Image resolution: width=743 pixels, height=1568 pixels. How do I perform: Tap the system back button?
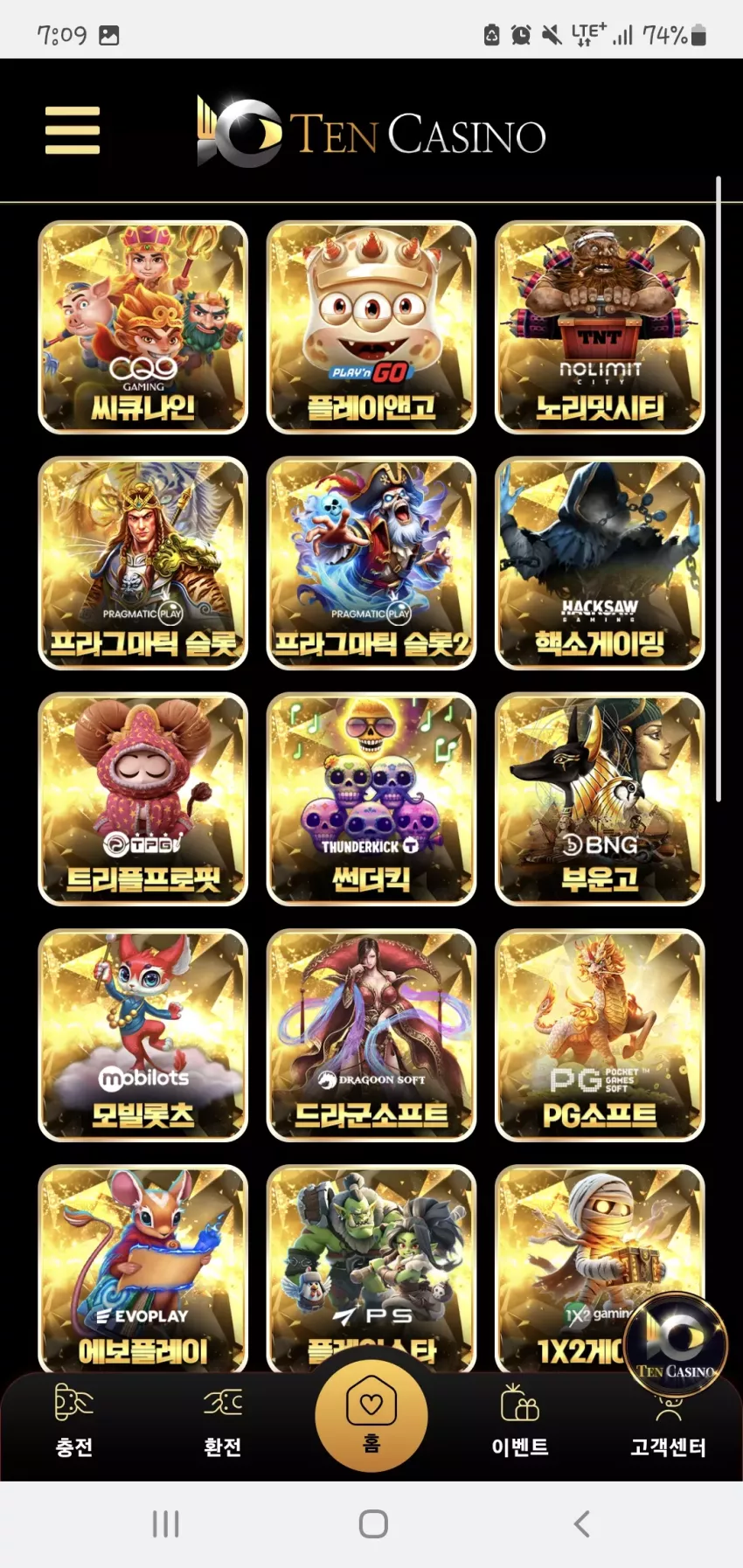582,1523
